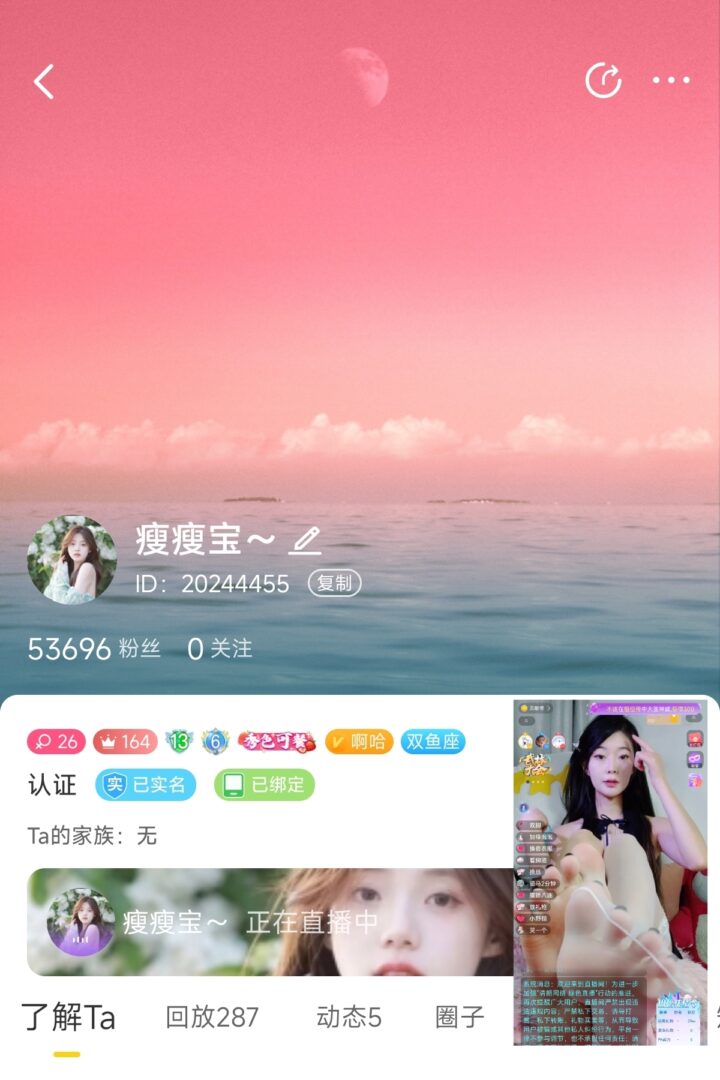720x1080 pixels.
Task: Switch to the 了解Ta tab
Action: pos(68,1018)
